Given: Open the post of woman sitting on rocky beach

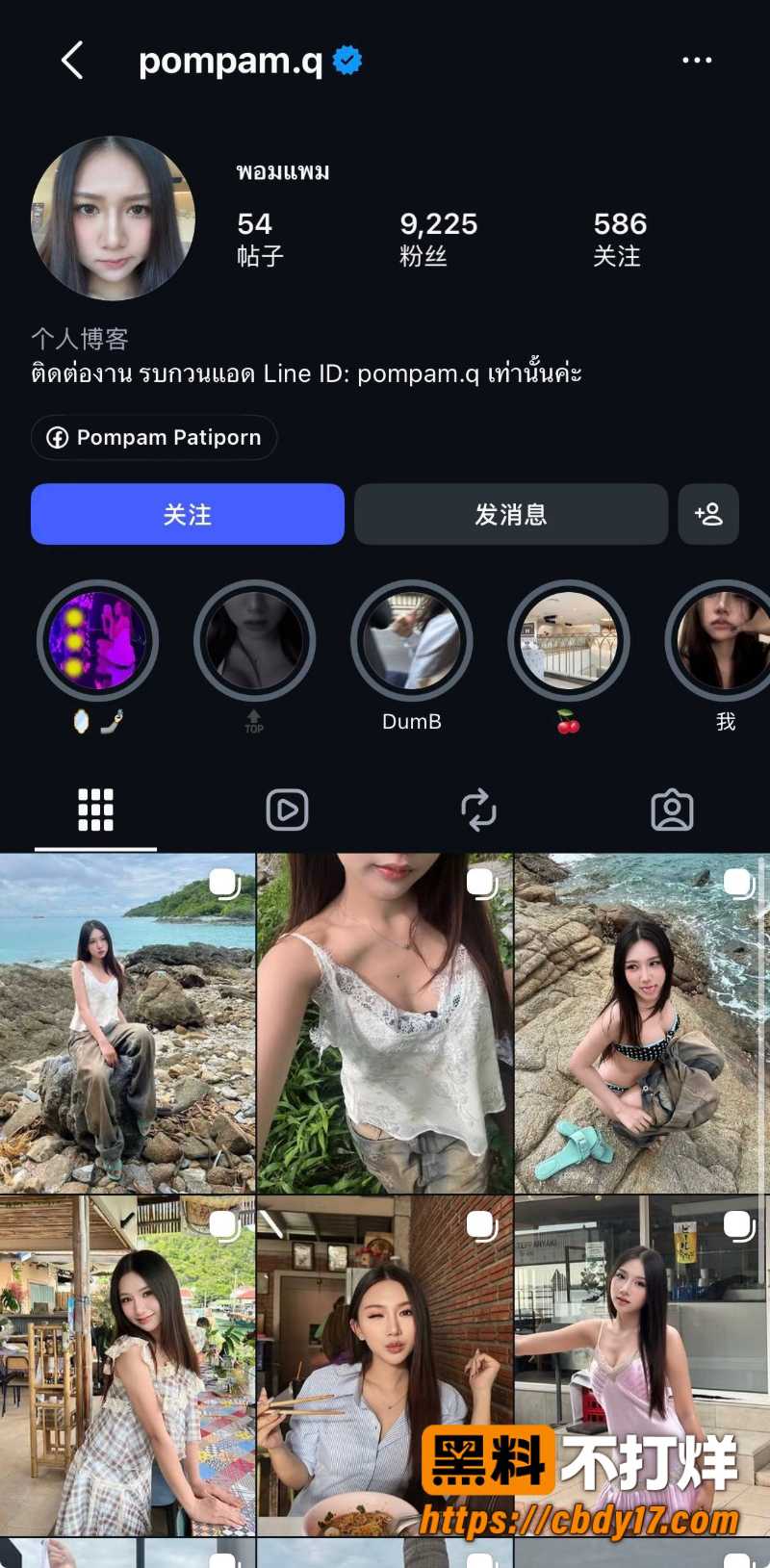Looking at the screenshot, I should point(127,1023).
